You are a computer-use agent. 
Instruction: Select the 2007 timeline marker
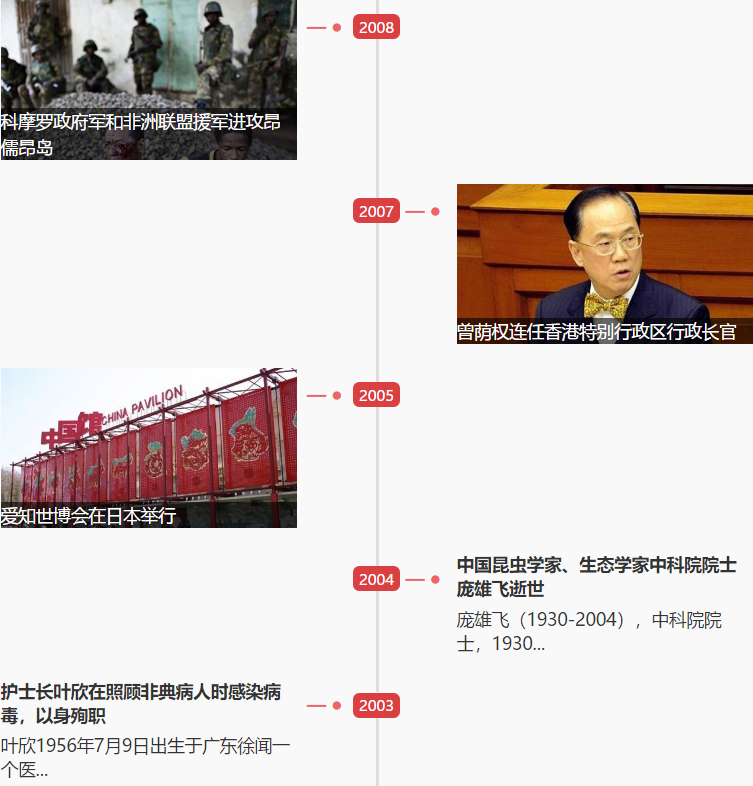pos(377,211)
